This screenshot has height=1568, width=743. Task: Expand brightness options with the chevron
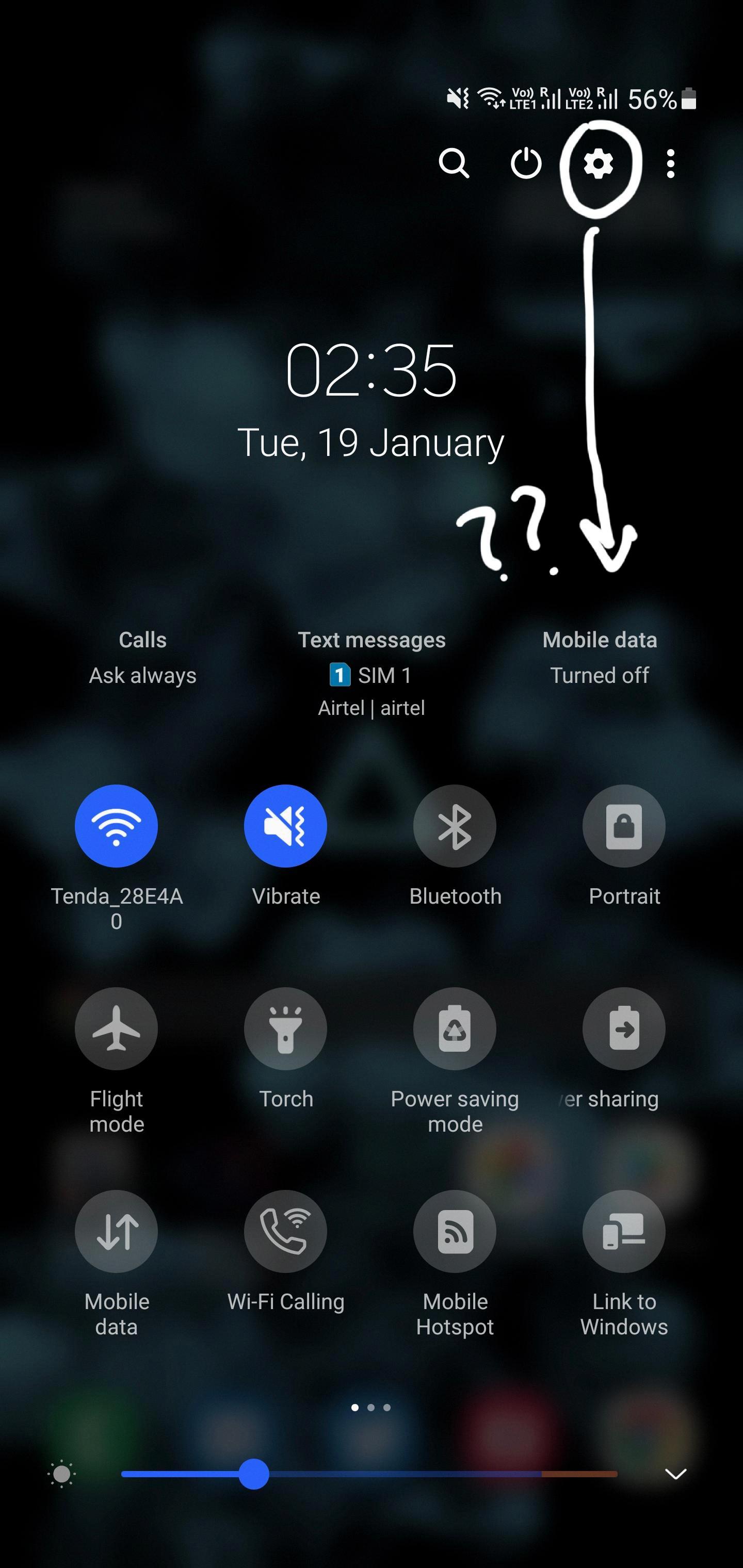pos(675,1474)
